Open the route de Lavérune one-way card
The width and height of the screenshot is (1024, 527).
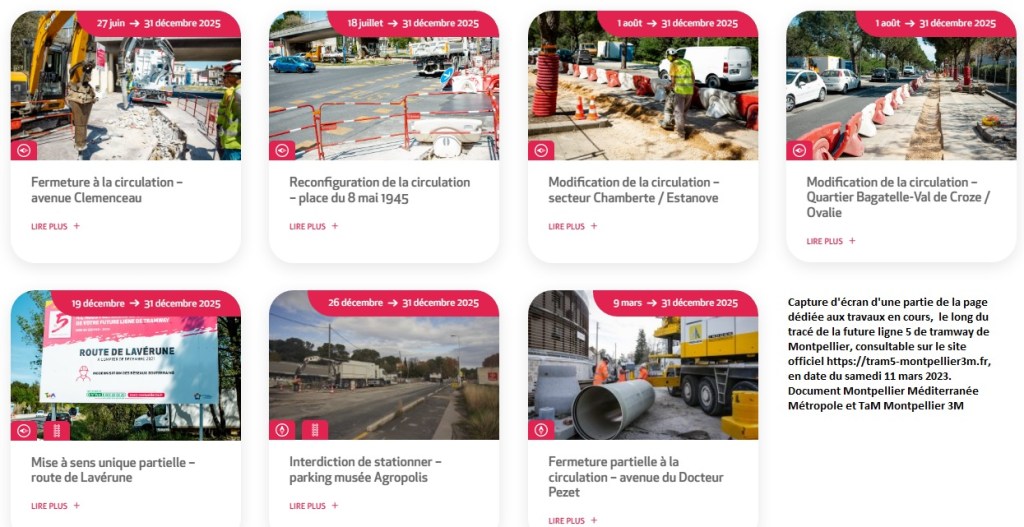[113, 470]
